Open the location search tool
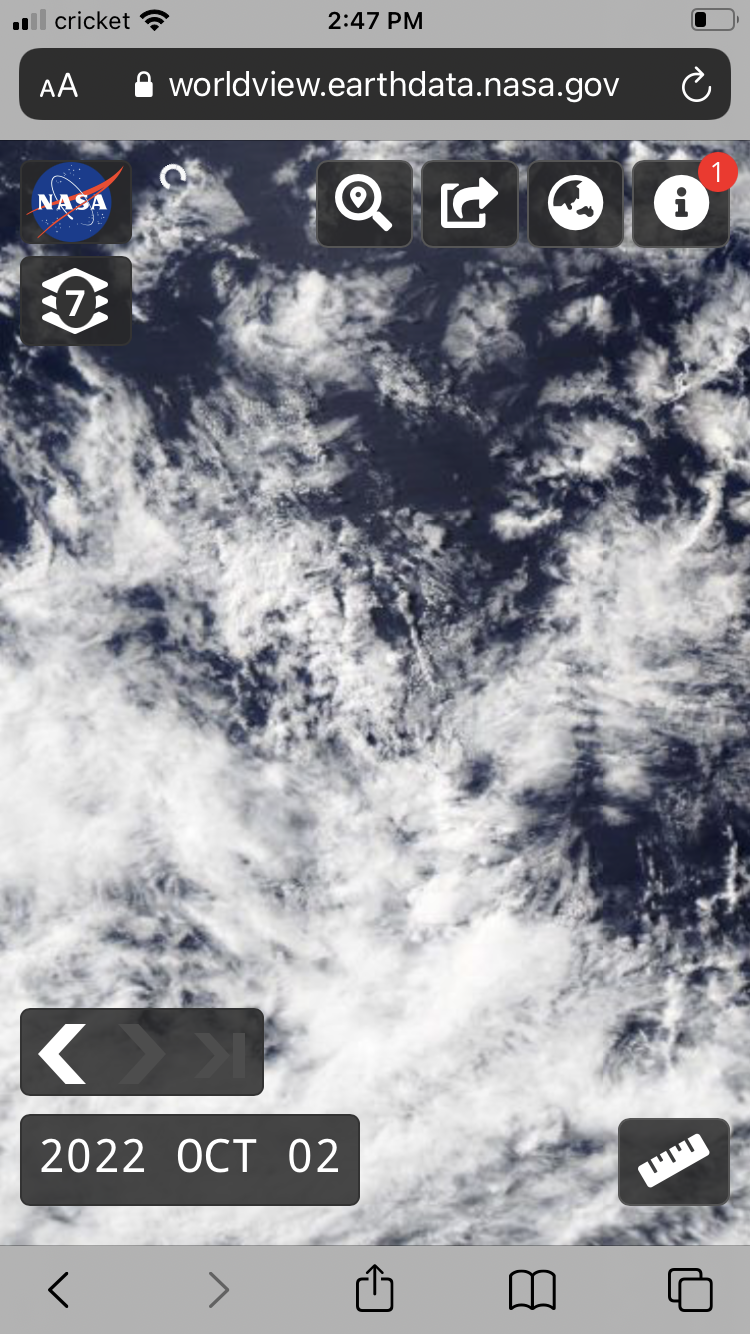Image resolution: width=750 pixels, height=1334 pixels. click(x=365, y=203)
